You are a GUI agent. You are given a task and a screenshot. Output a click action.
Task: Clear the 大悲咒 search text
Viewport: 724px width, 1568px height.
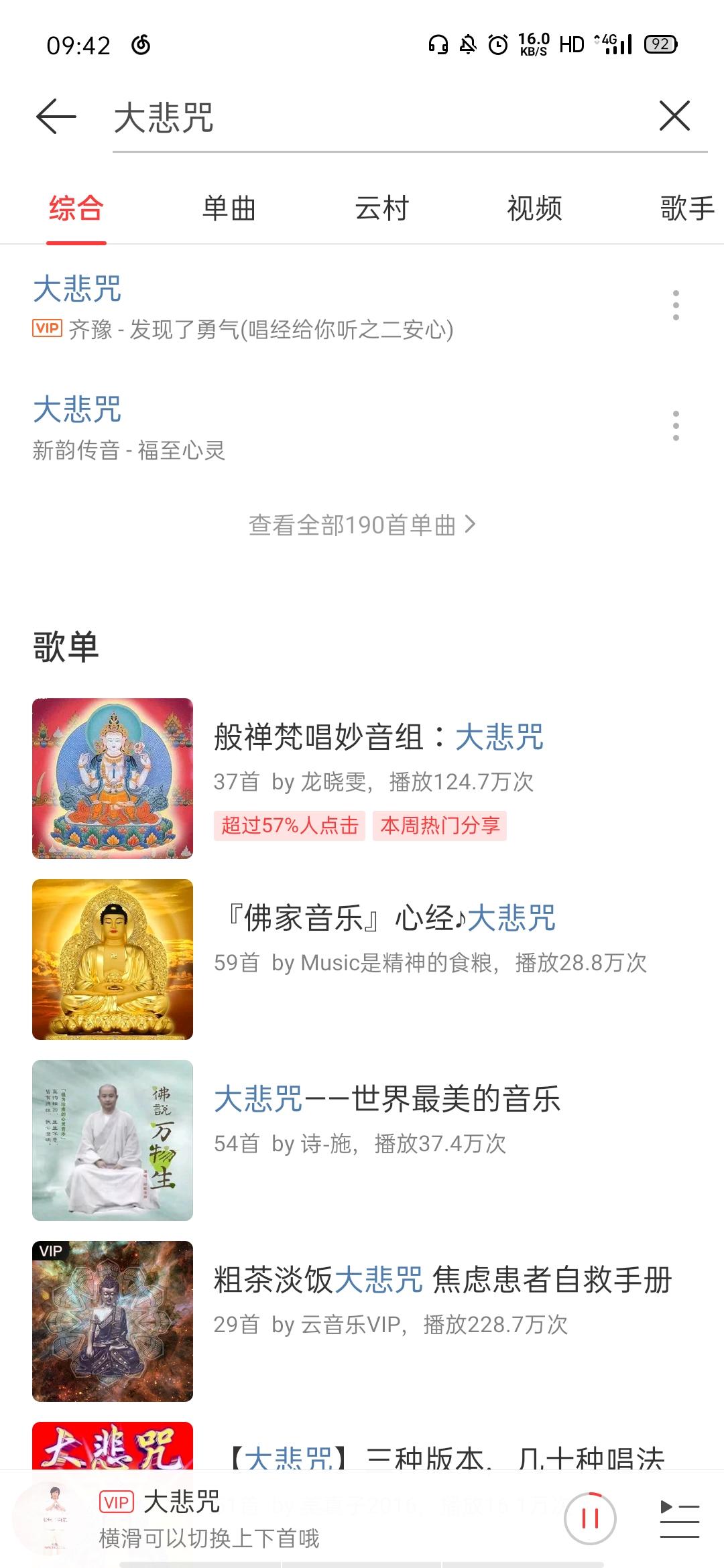pyautogui.click(x=674, y=117)
